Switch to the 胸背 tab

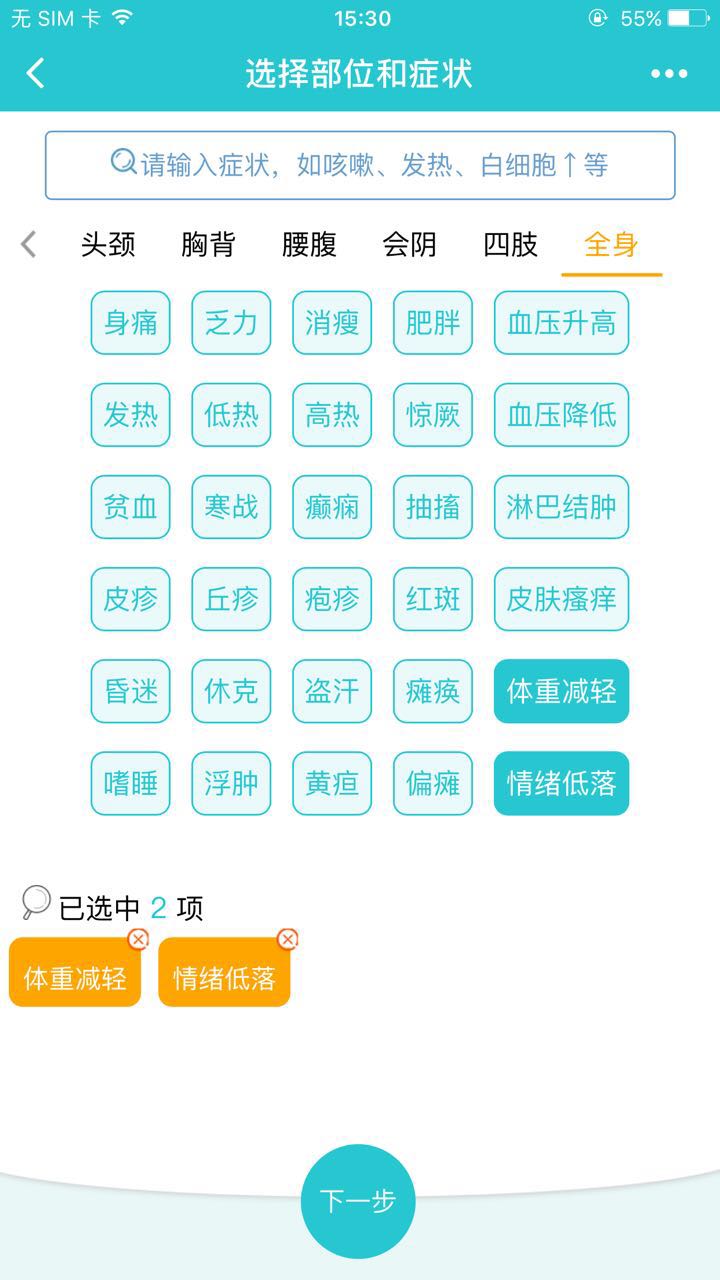[208, 244]
